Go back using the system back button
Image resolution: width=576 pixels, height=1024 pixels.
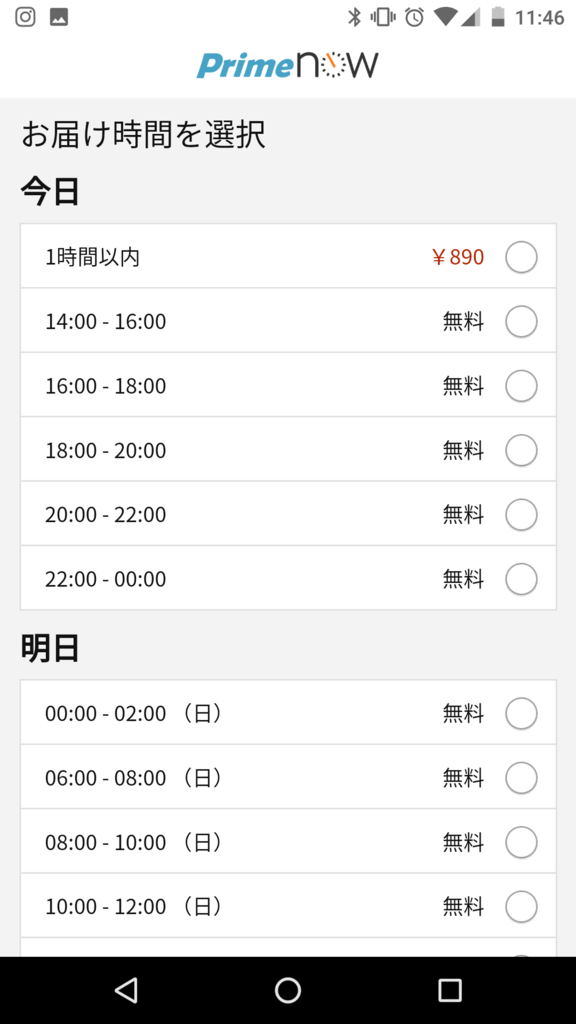pos(125,990)
